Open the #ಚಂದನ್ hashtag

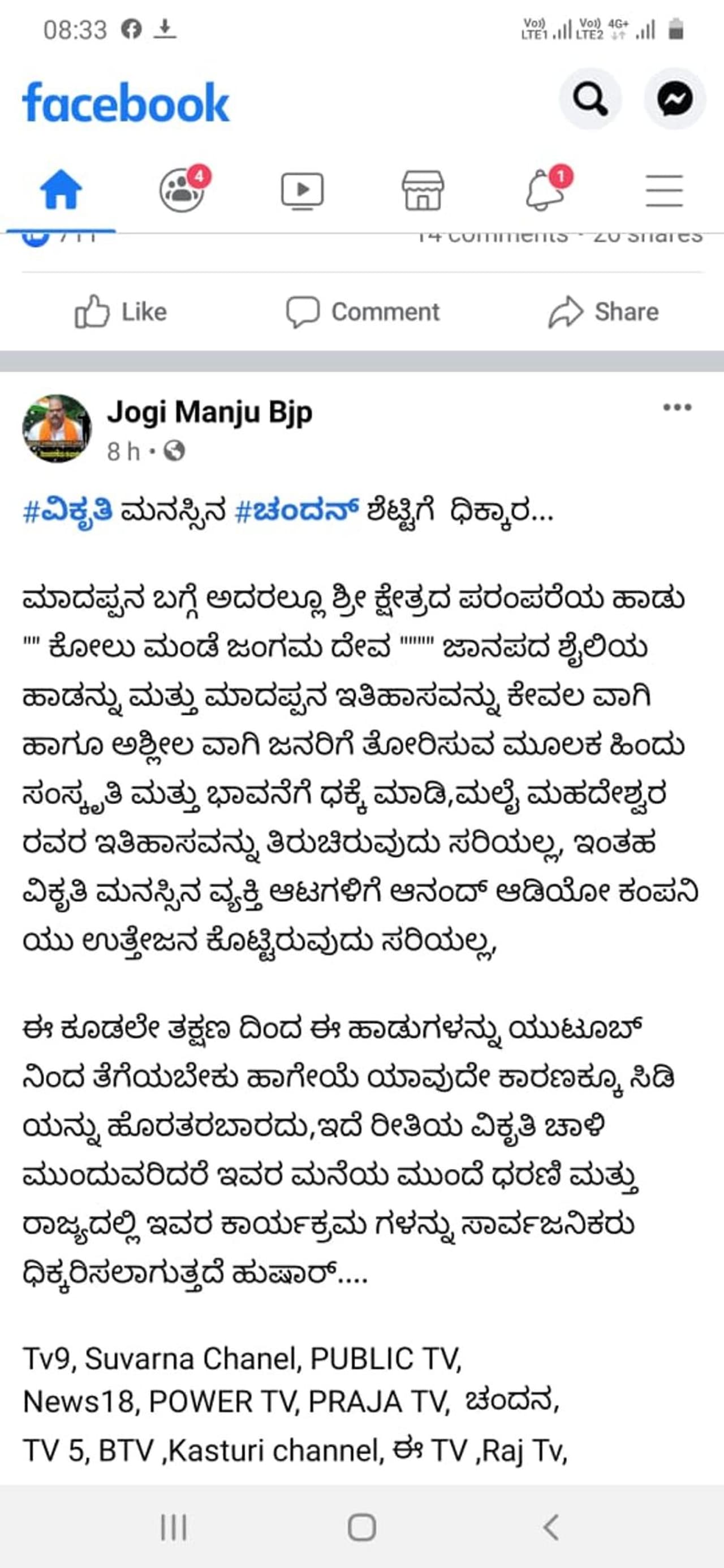[x=296, y=511]
